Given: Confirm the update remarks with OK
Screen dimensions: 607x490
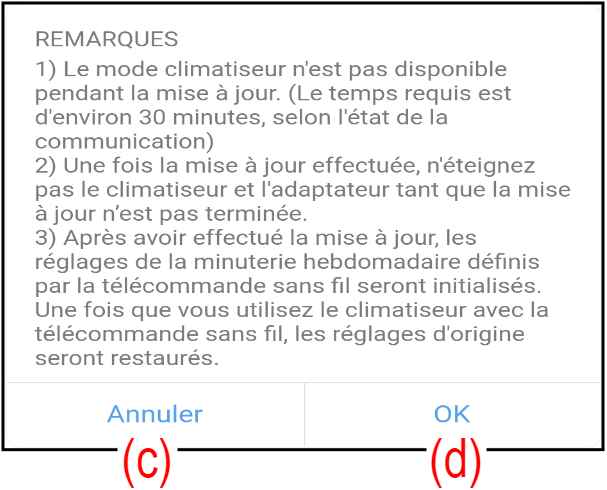Looking at the screenshot, I should click(x=452, y=414).
